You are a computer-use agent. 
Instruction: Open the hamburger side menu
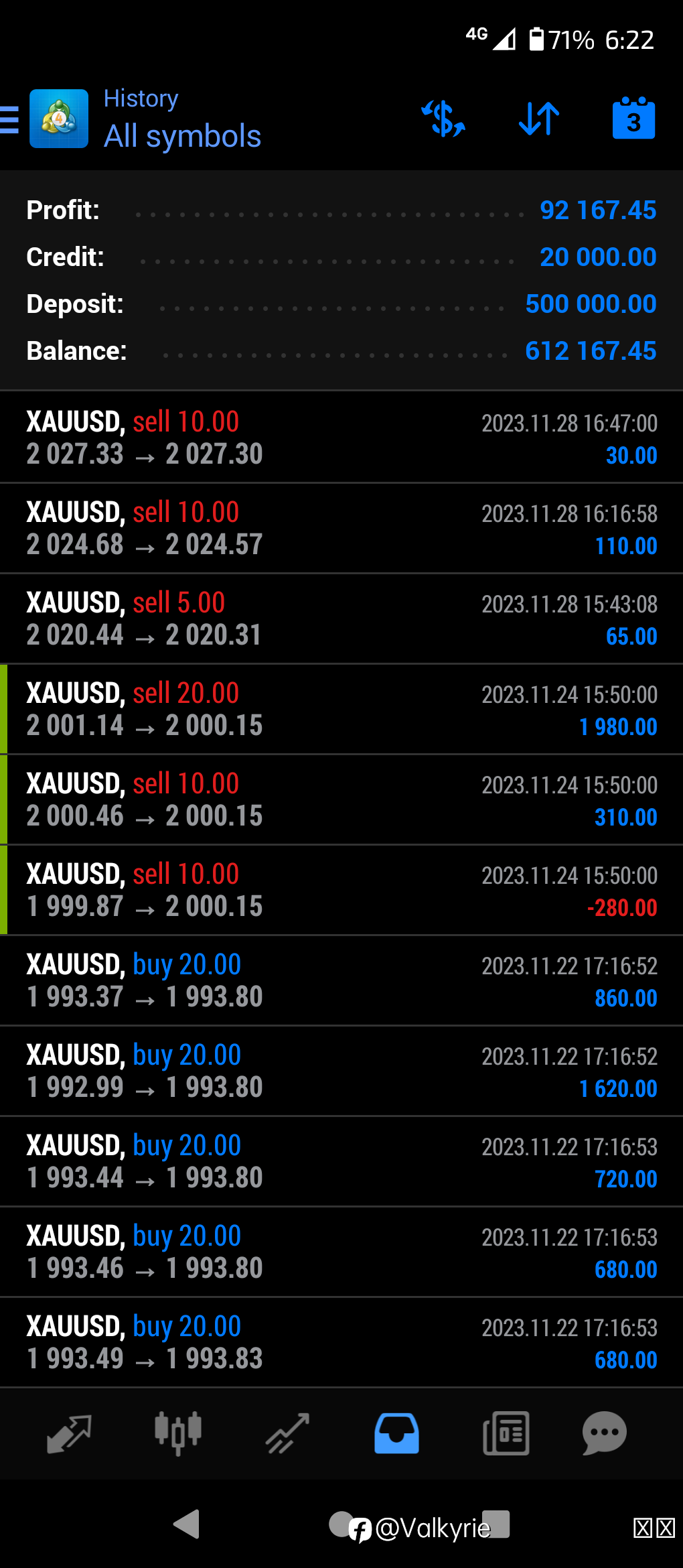pos(9,120)
